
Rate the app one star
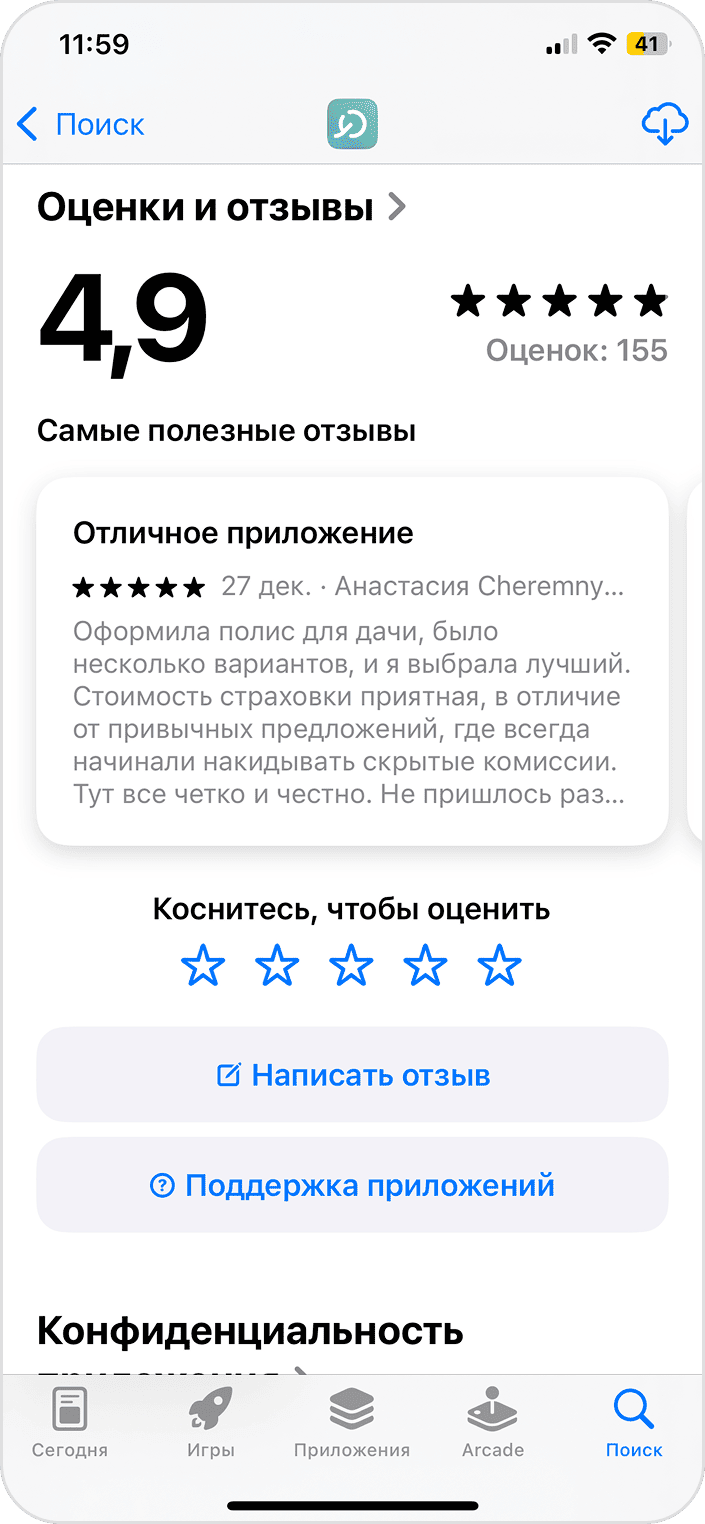(x=203, y=967)
